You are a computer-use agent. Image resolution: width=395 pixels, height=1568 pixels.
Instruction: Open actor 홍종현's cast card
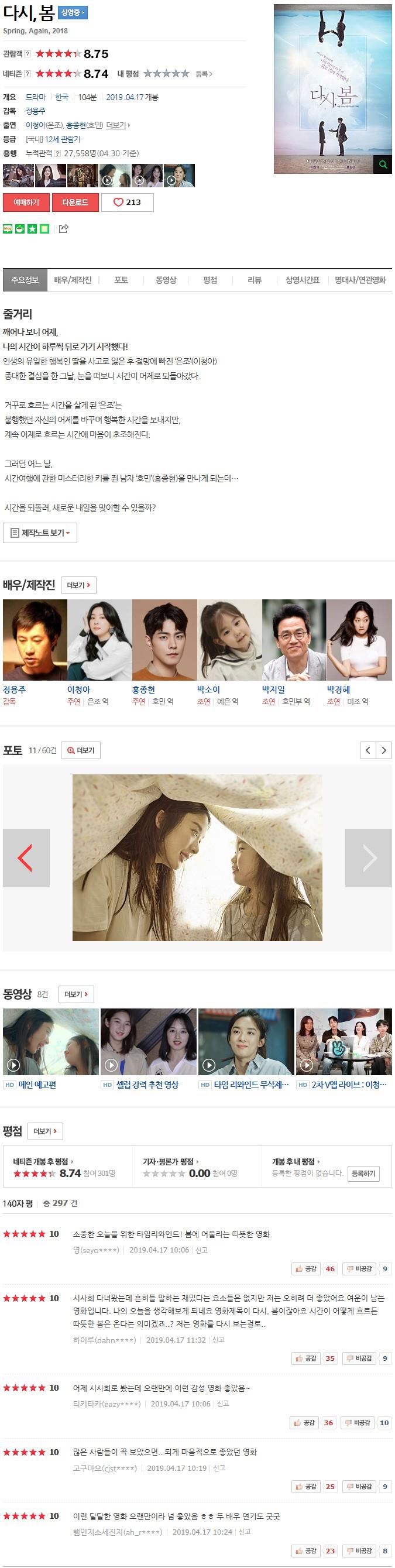click(164, 653)
